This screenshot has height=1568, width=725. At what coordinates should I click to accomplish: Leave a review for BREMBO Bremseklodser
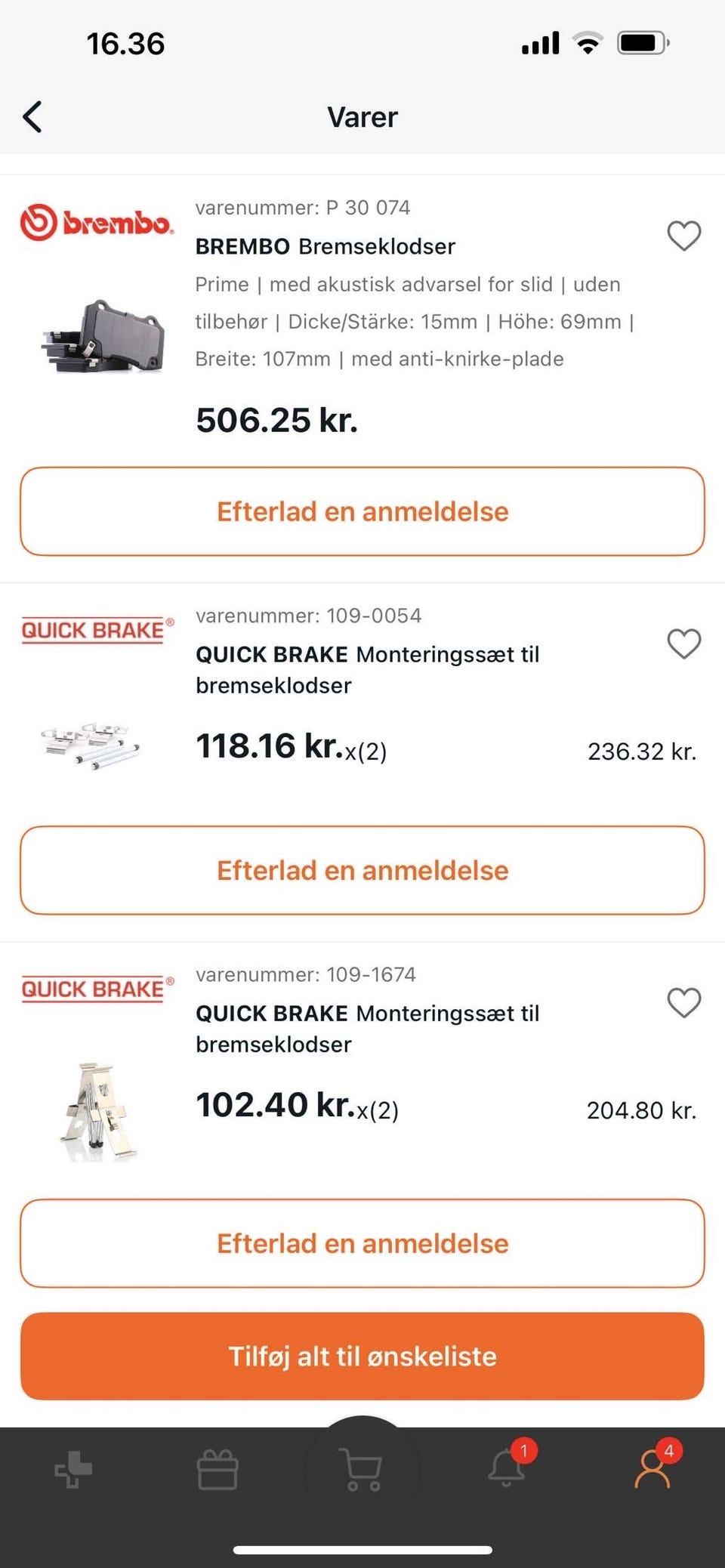[362, 511]
